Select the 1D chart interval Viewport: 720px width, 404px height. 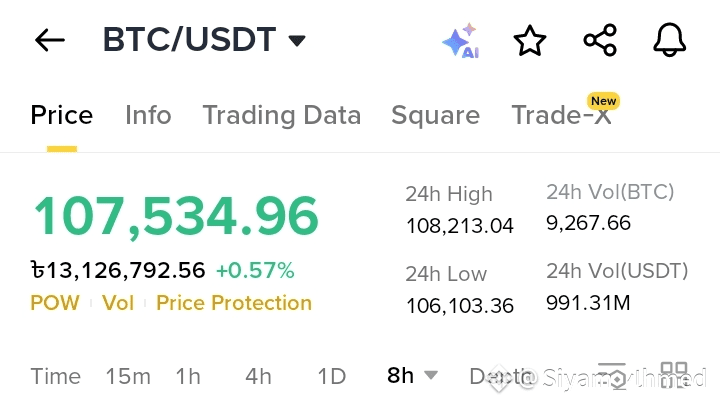pyautogui.click(x=331, y=376)
